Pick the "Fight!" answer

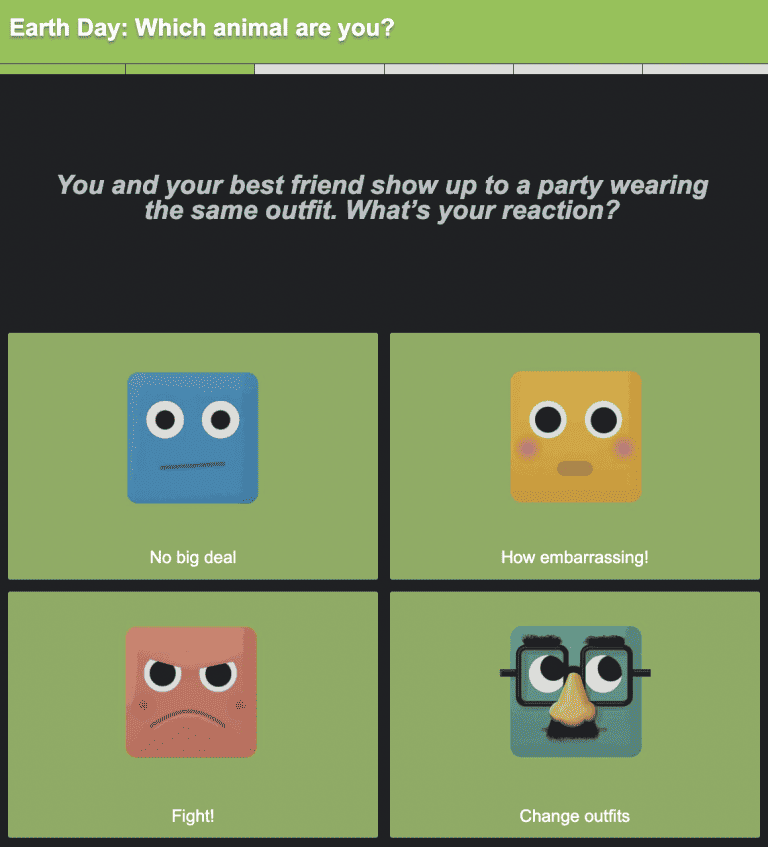pos(192,816)
